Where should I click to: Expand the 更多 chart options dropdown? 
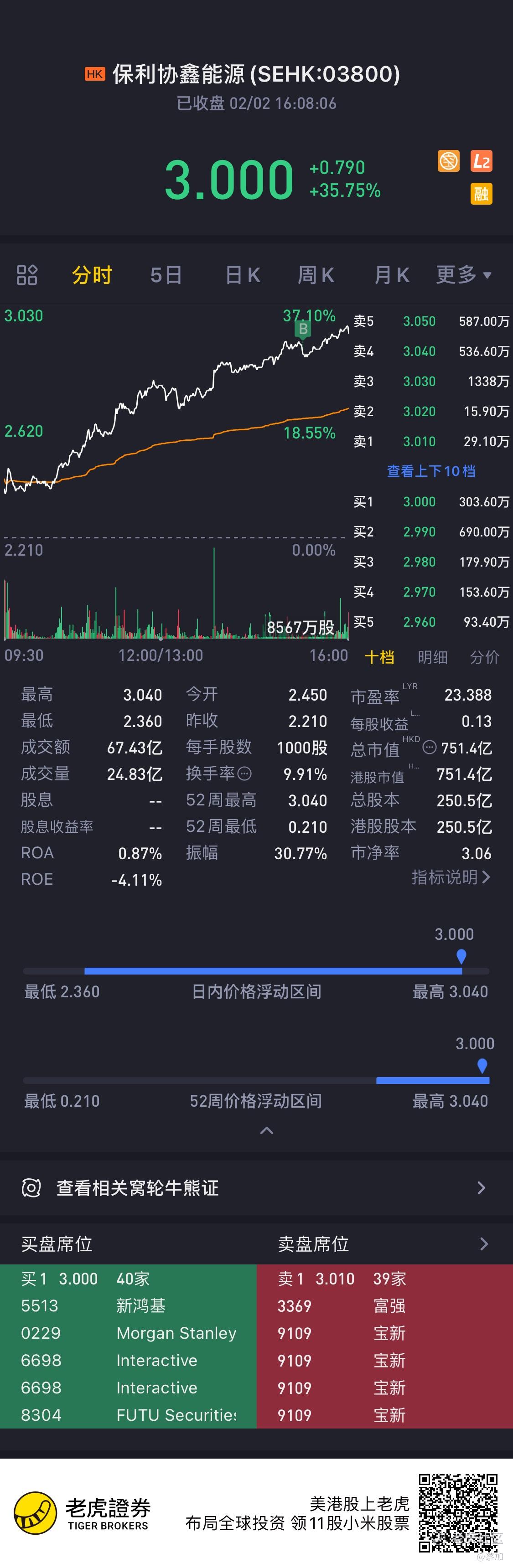(463, 275)
